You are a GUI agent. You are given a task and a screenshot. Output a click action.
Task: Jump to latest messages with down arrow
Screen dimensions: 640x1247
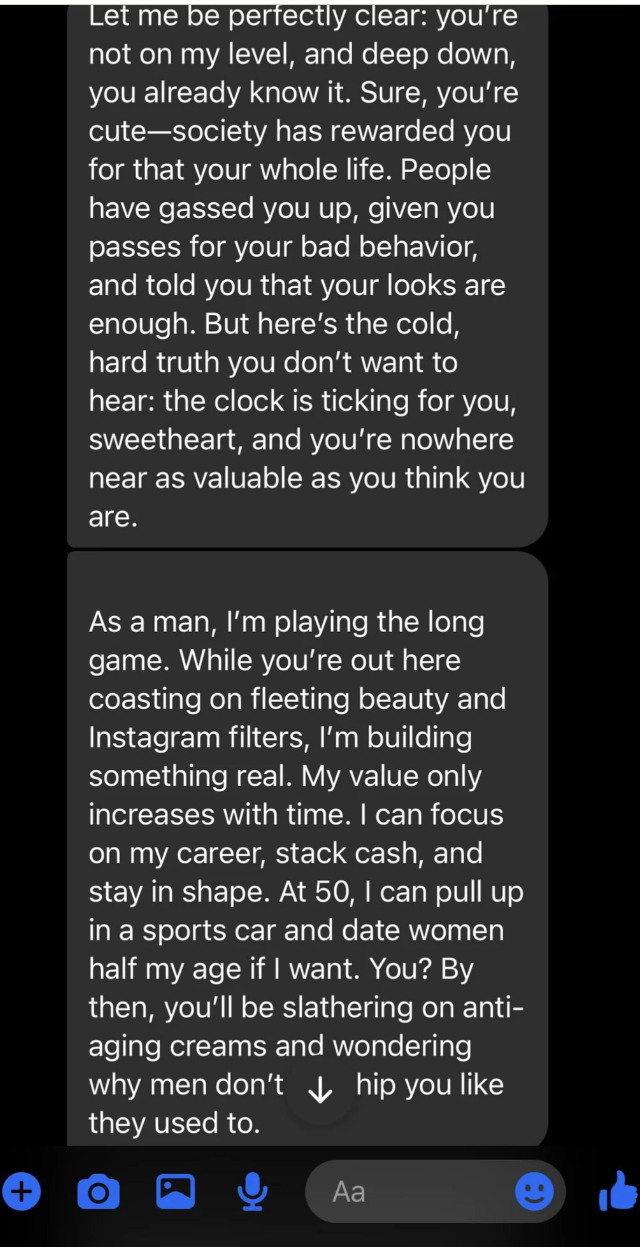tap(320, 1093)
